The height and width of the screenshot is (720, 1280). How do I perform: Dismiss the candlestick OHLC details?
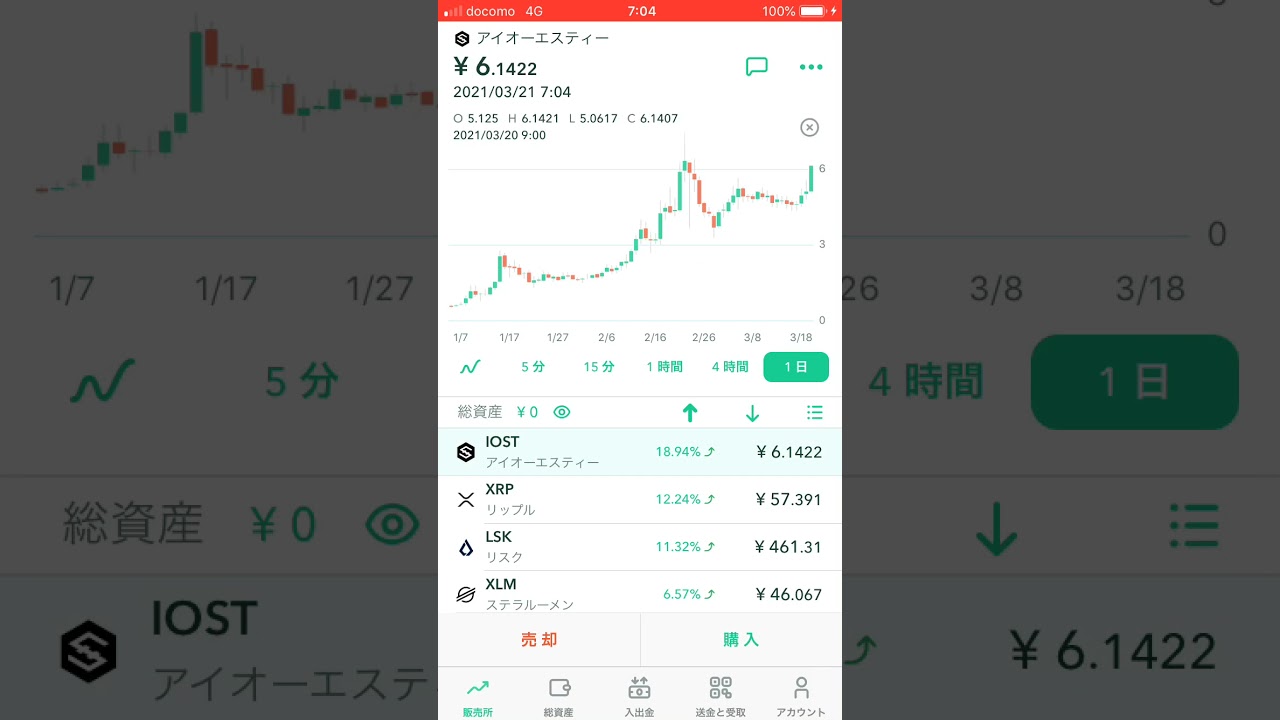tap(810, 127)
